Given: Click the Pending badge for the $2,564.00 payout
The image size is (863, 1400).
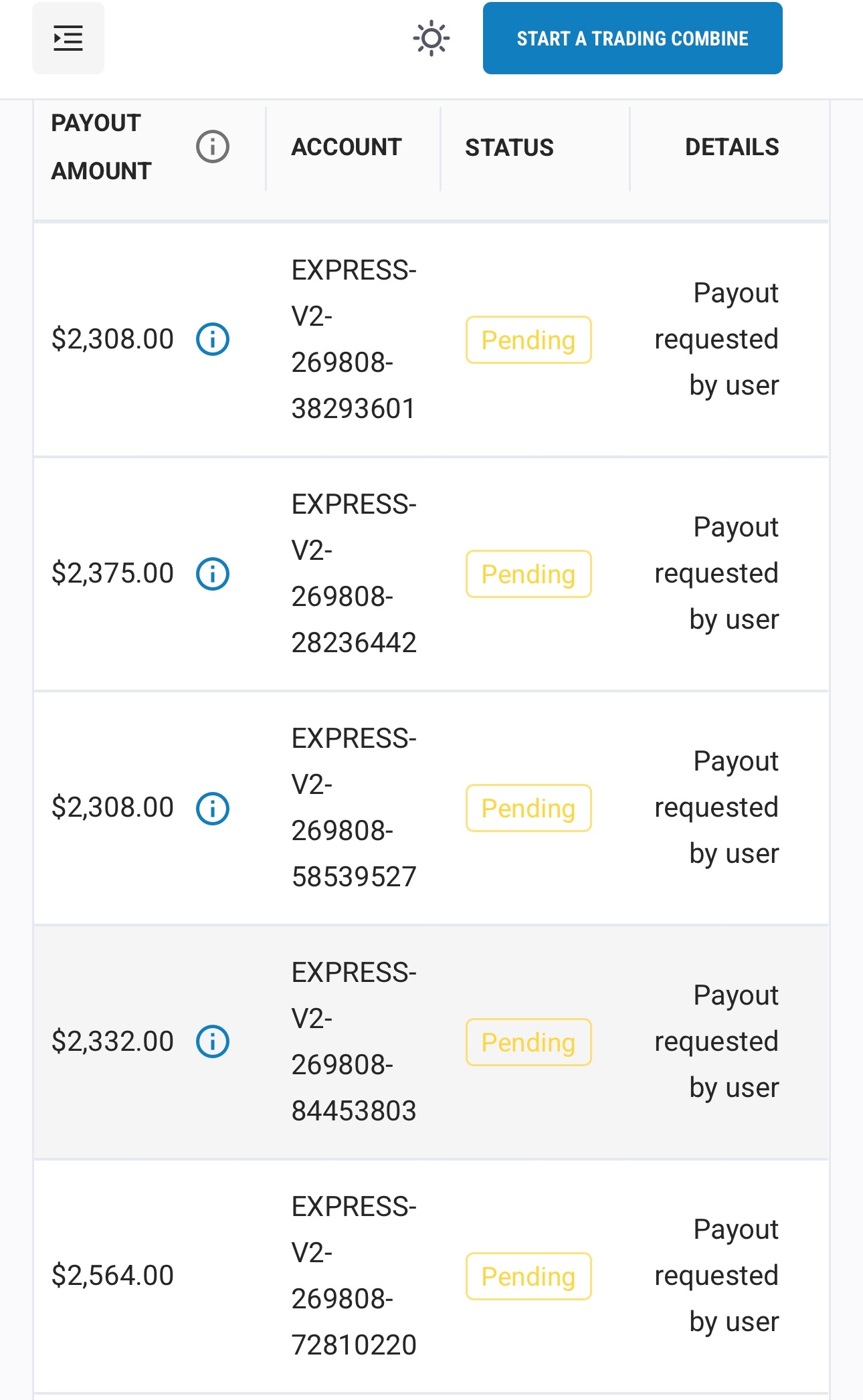Looking at the screenshot, I should click(528, 1276).
